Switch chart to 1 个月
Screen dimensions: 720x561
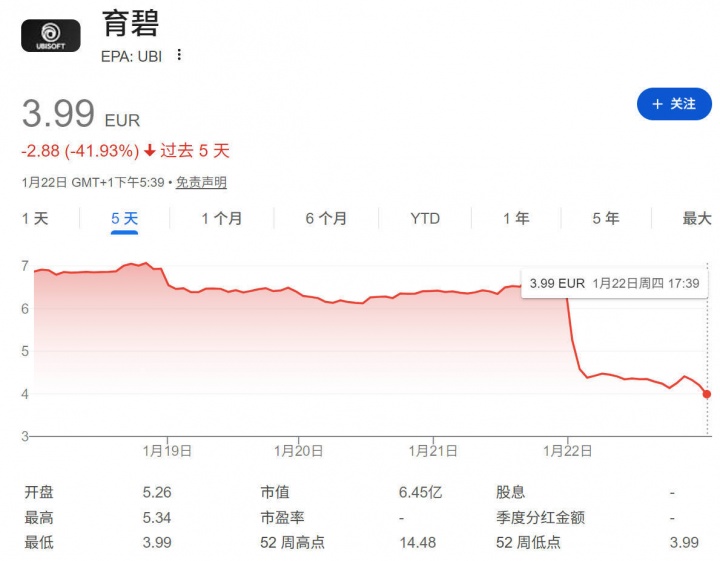pos(221,218)
